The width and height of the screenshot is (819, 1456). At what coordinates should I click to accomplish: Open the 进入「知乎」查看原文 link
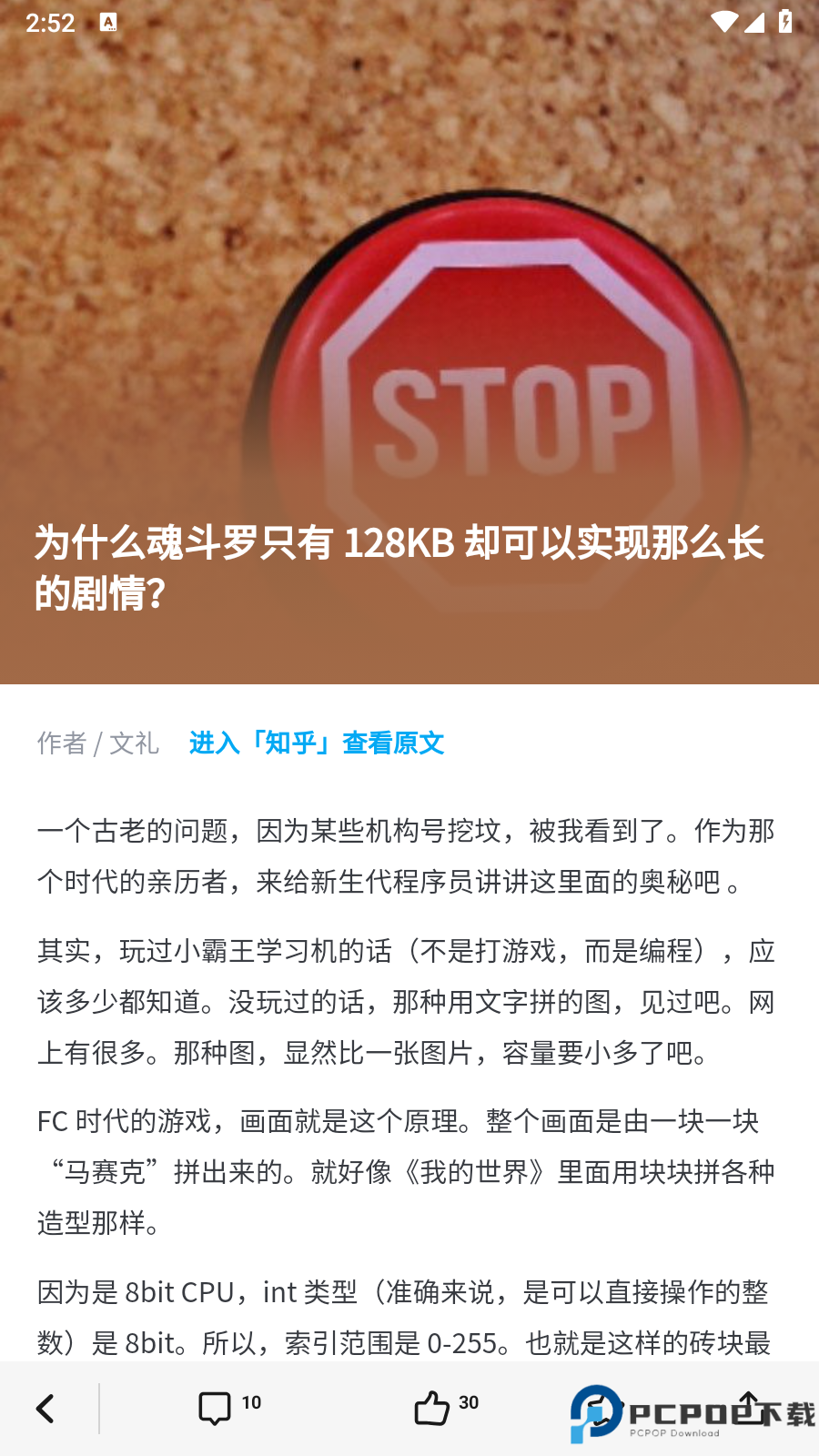point(317,743)
